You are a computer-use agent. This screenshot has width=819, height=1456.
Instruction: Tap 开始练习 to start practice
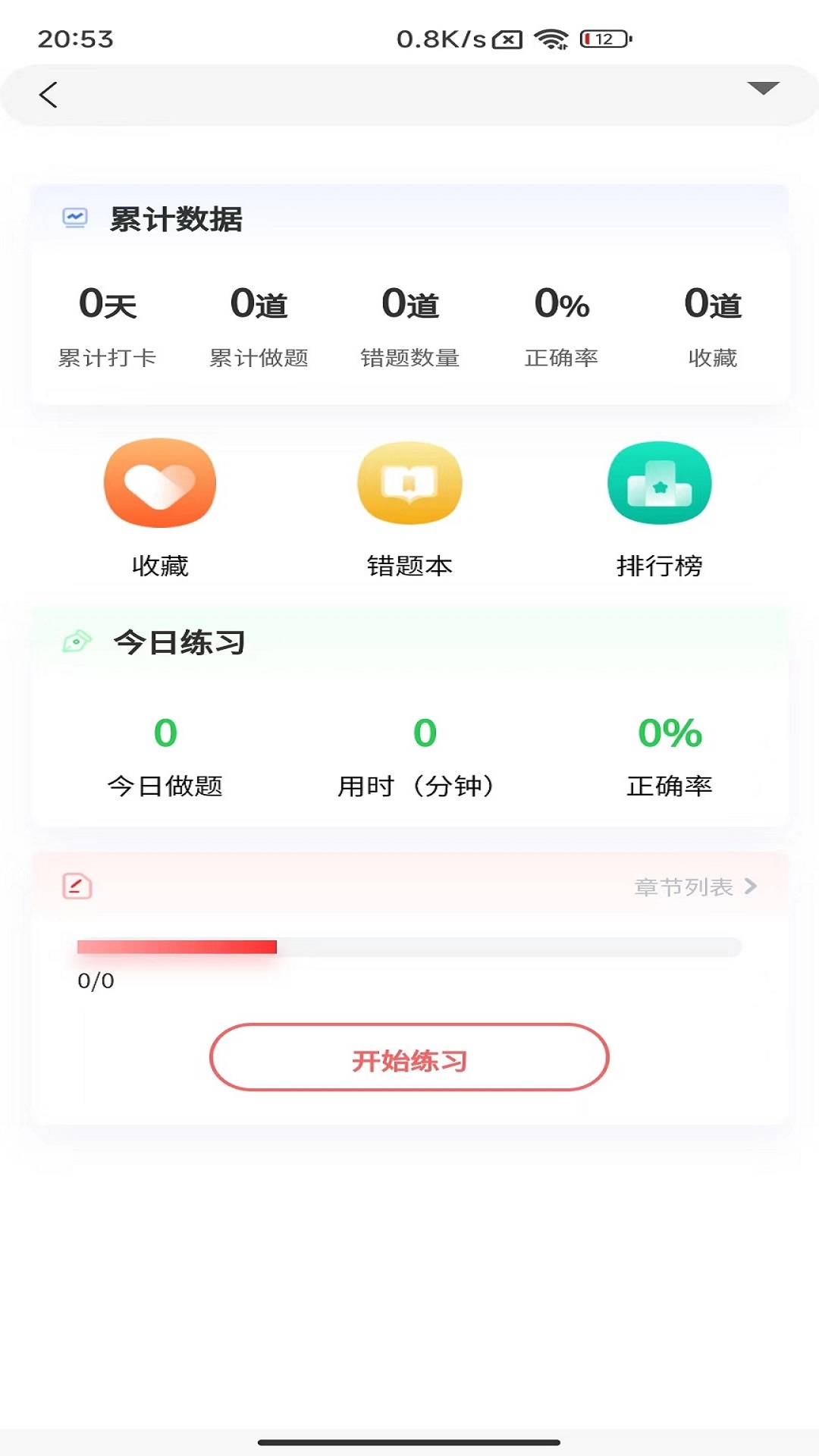click(x=409, y=1058)
